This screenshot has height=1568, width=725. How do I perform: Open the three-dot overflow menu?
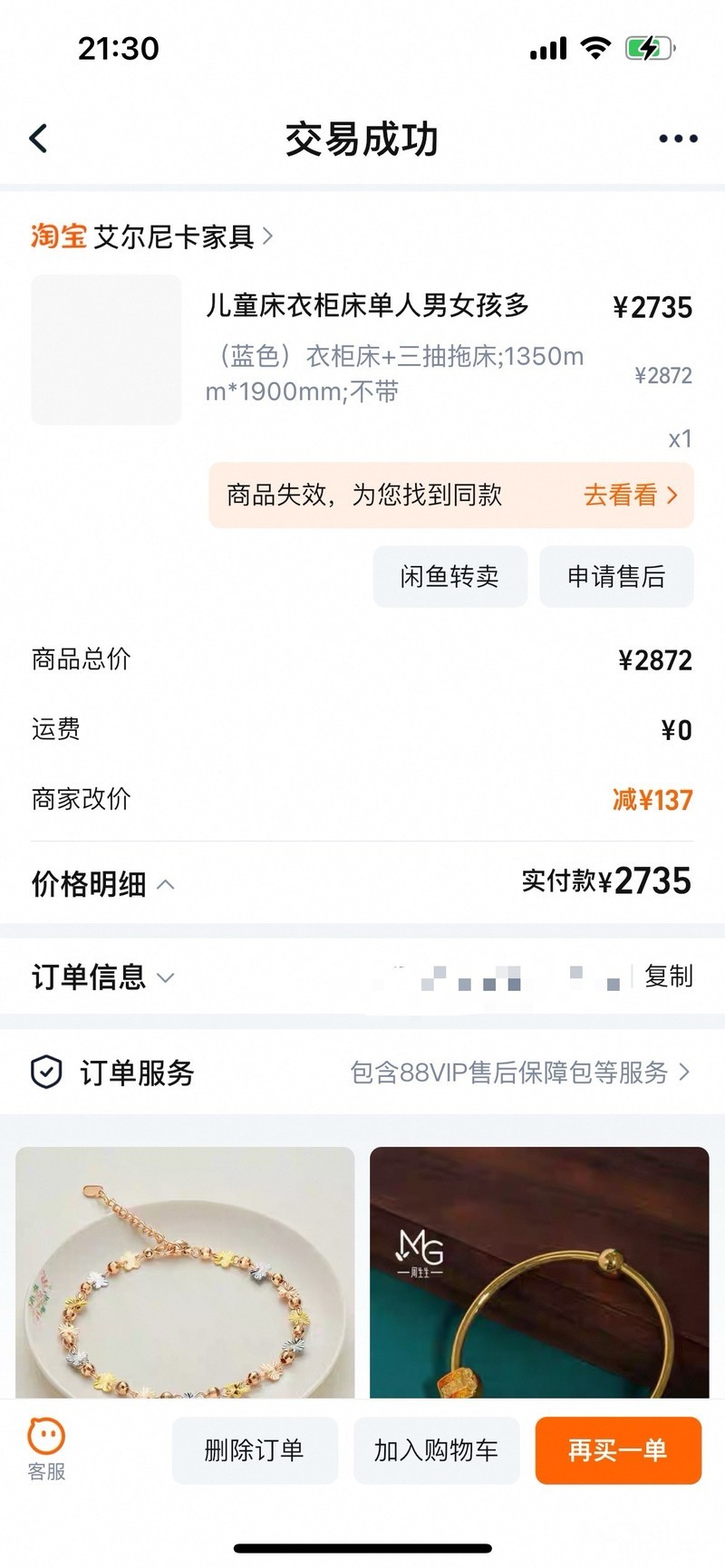[677, 139]
